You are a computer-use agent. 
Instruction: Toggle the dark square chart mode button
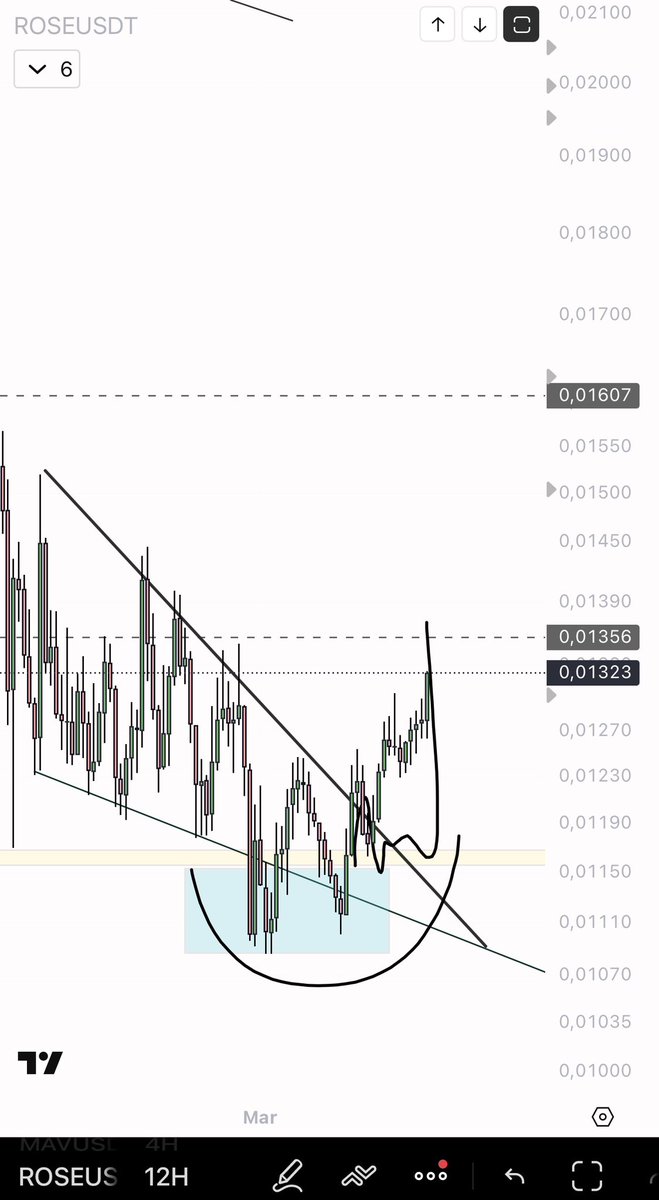pos(522,26)
